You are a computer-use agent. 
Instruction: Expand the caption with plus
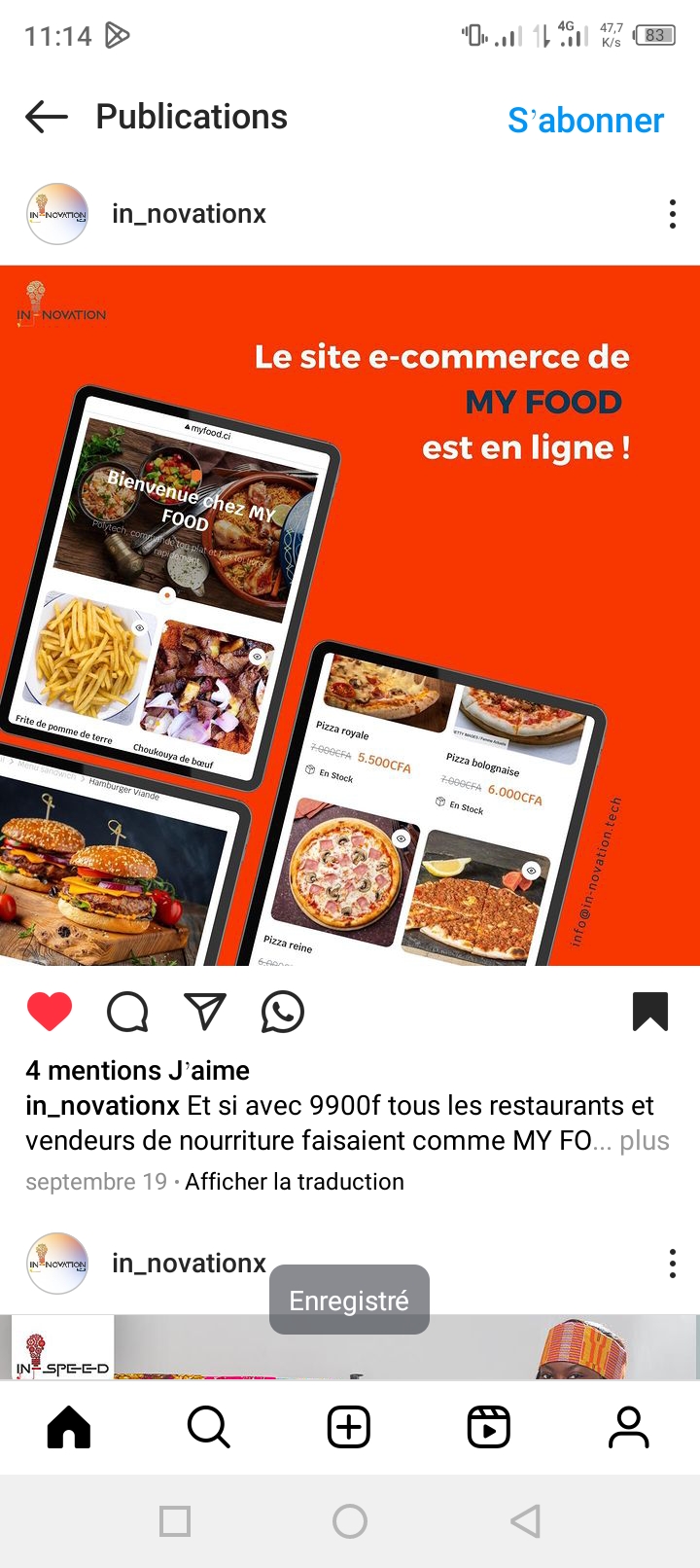pyautogui.click(x=645, y=1141)
